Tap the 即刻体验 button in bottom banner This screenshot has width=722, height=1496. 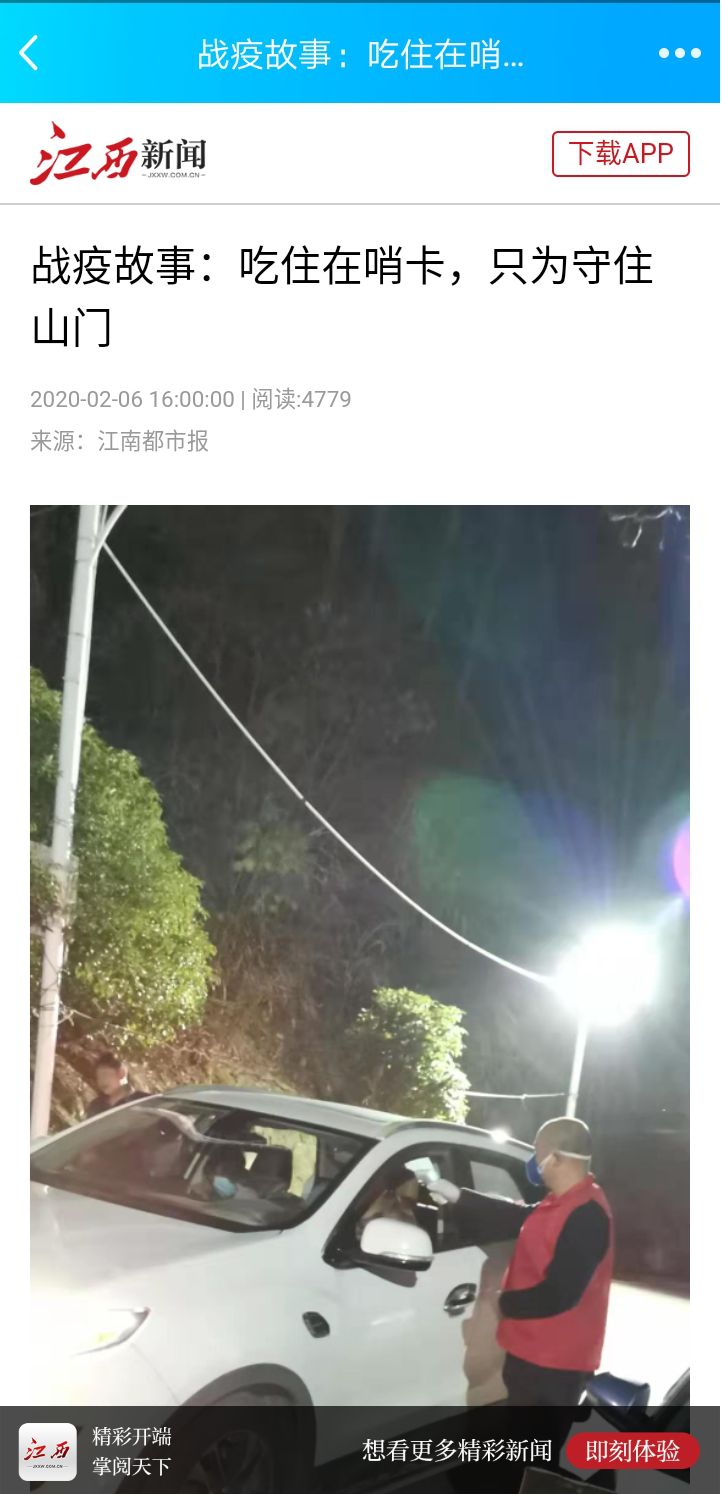632,1451
